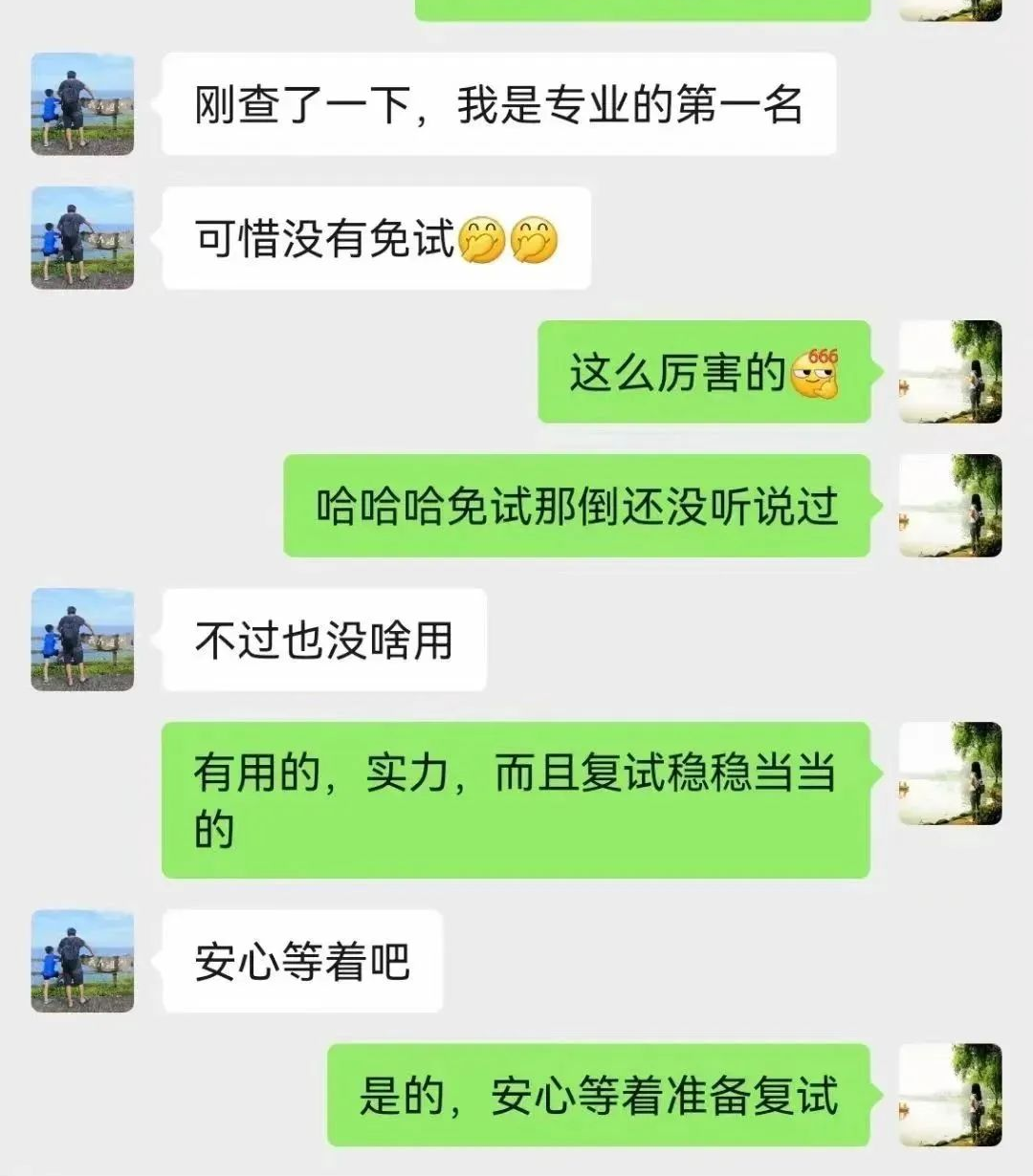Tap the avatar next to "可惜没有免试"

click(x=82, y=238)
